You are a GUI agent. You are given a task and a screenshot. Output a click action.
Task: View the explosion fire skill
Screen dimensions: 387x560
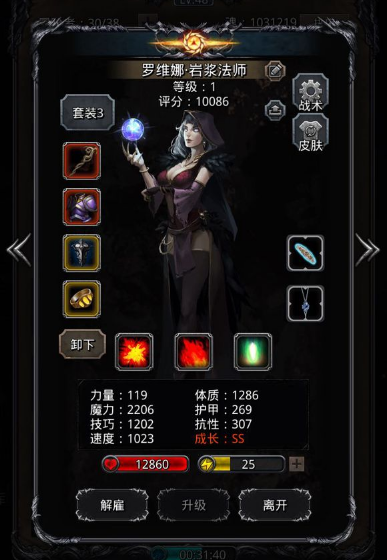coord(134,352)
